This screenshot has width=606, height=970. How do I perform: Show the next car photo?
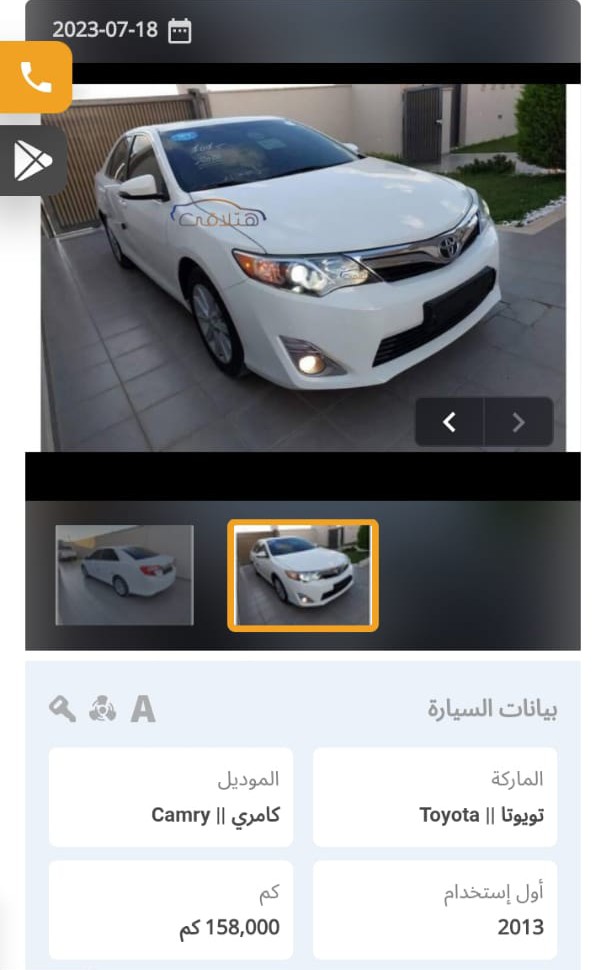pos(519,422)
